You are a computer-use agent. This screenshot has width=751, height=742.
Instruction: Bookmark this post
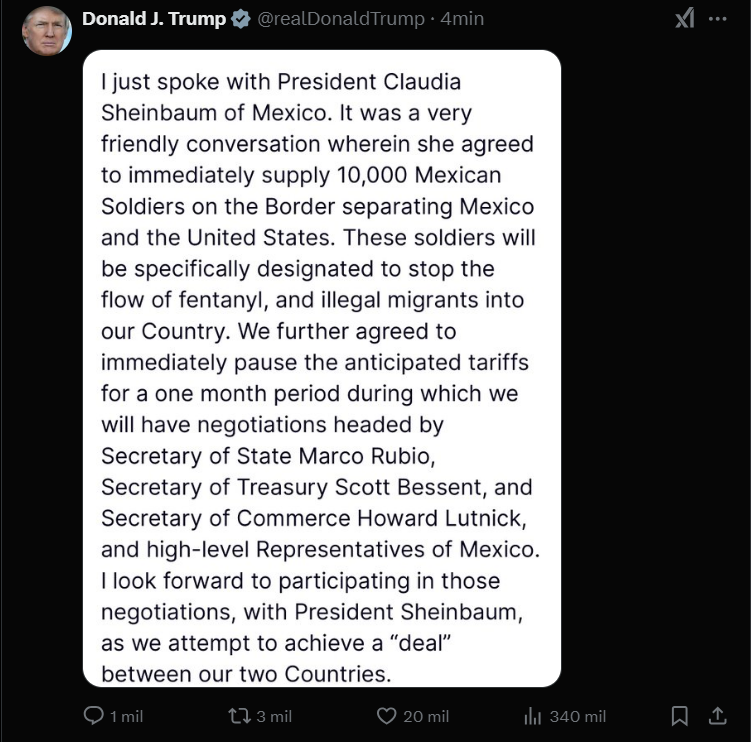click(x=679, y=716)
